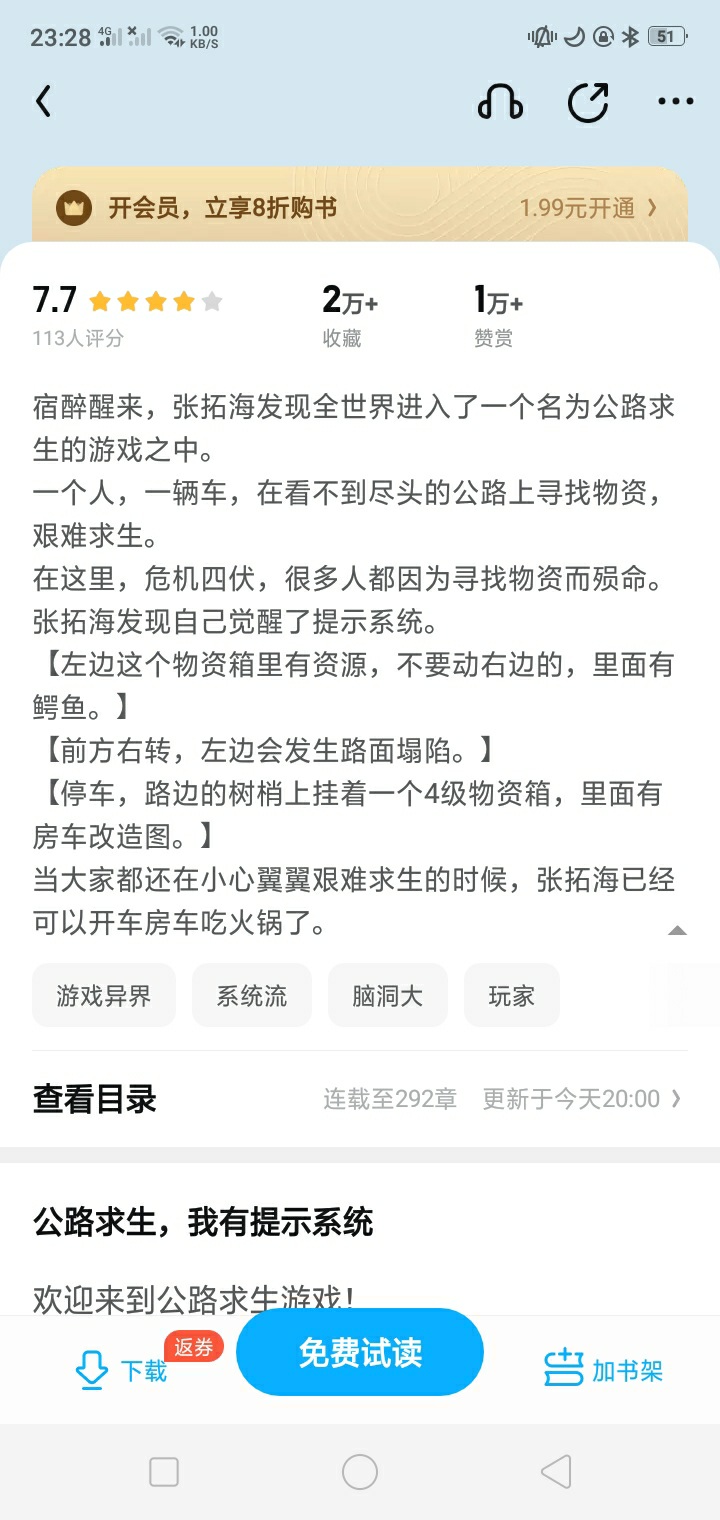Download the book with 下载
The image size is (720, 1520).
point(122,1369)
